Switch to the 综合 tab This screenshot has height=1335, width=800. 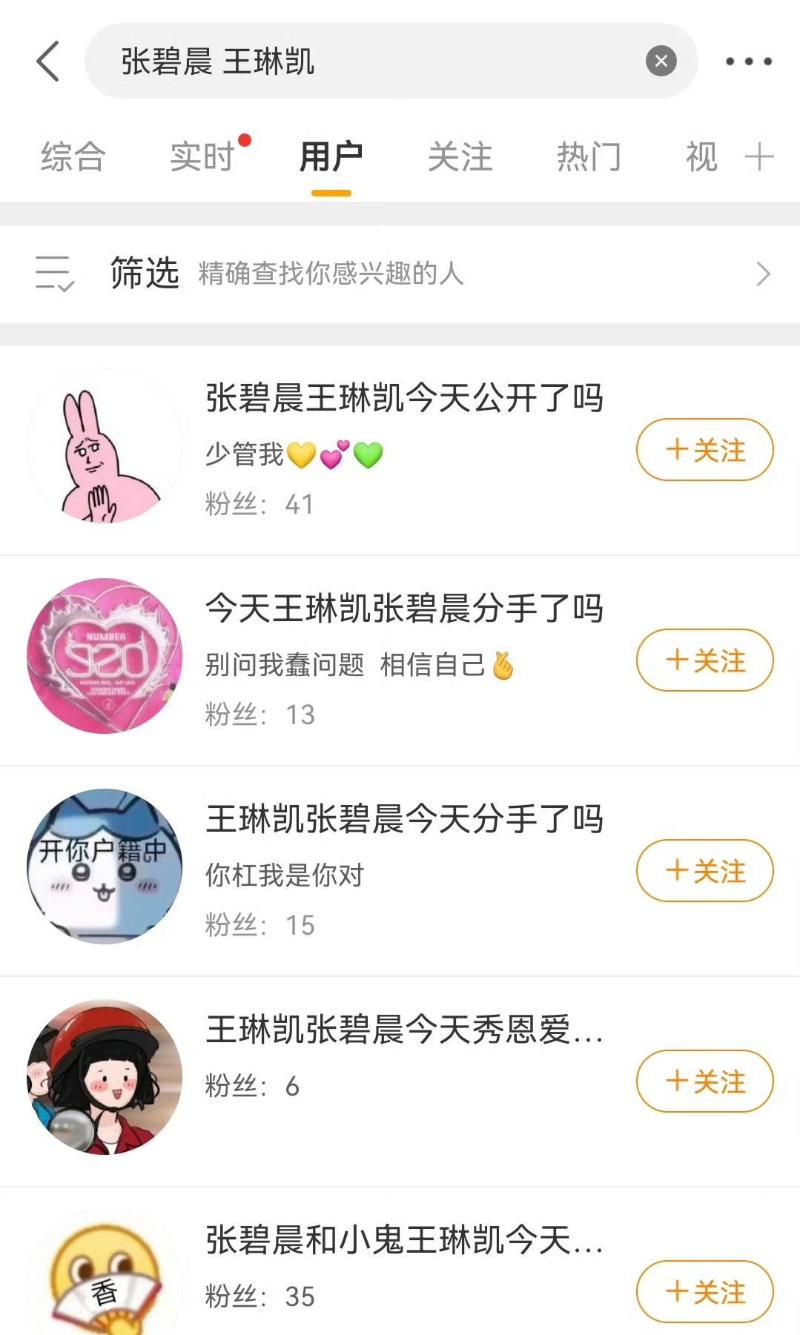point(73,157)
